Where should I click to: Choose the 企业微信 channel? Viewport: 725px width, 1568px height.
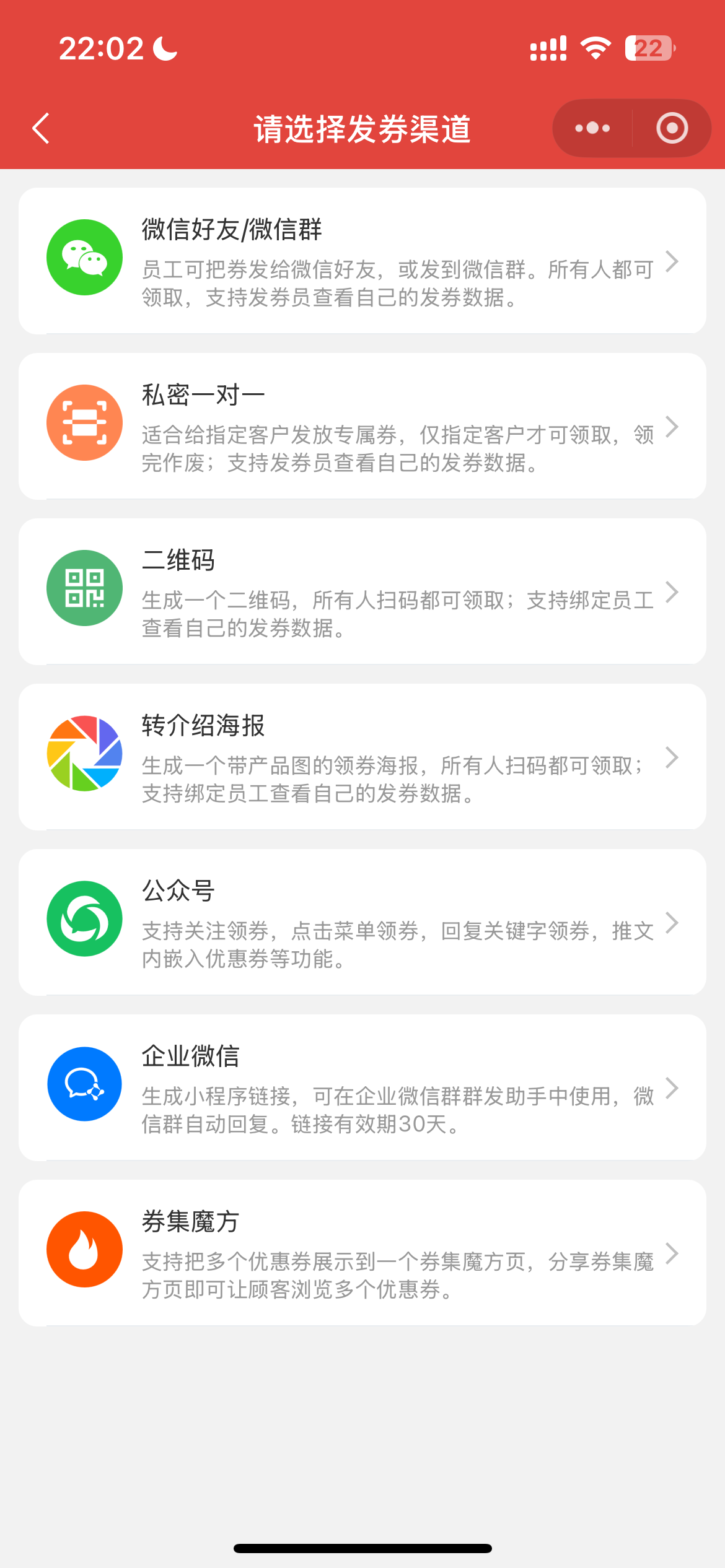[362, 1087]
